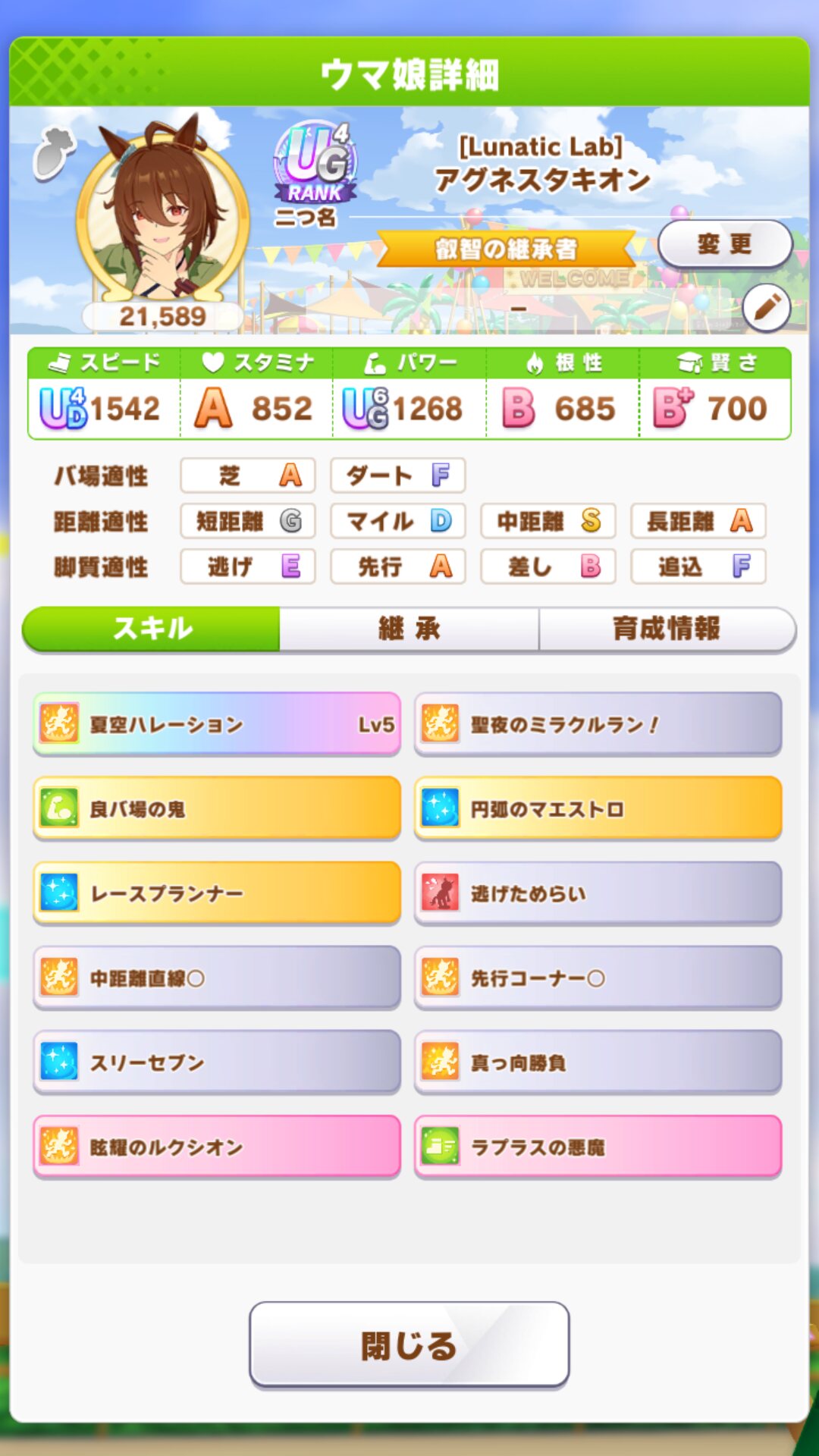The image size is (819, 1456).
Task: View details of 良バ場の鬼
Action: 217,808
